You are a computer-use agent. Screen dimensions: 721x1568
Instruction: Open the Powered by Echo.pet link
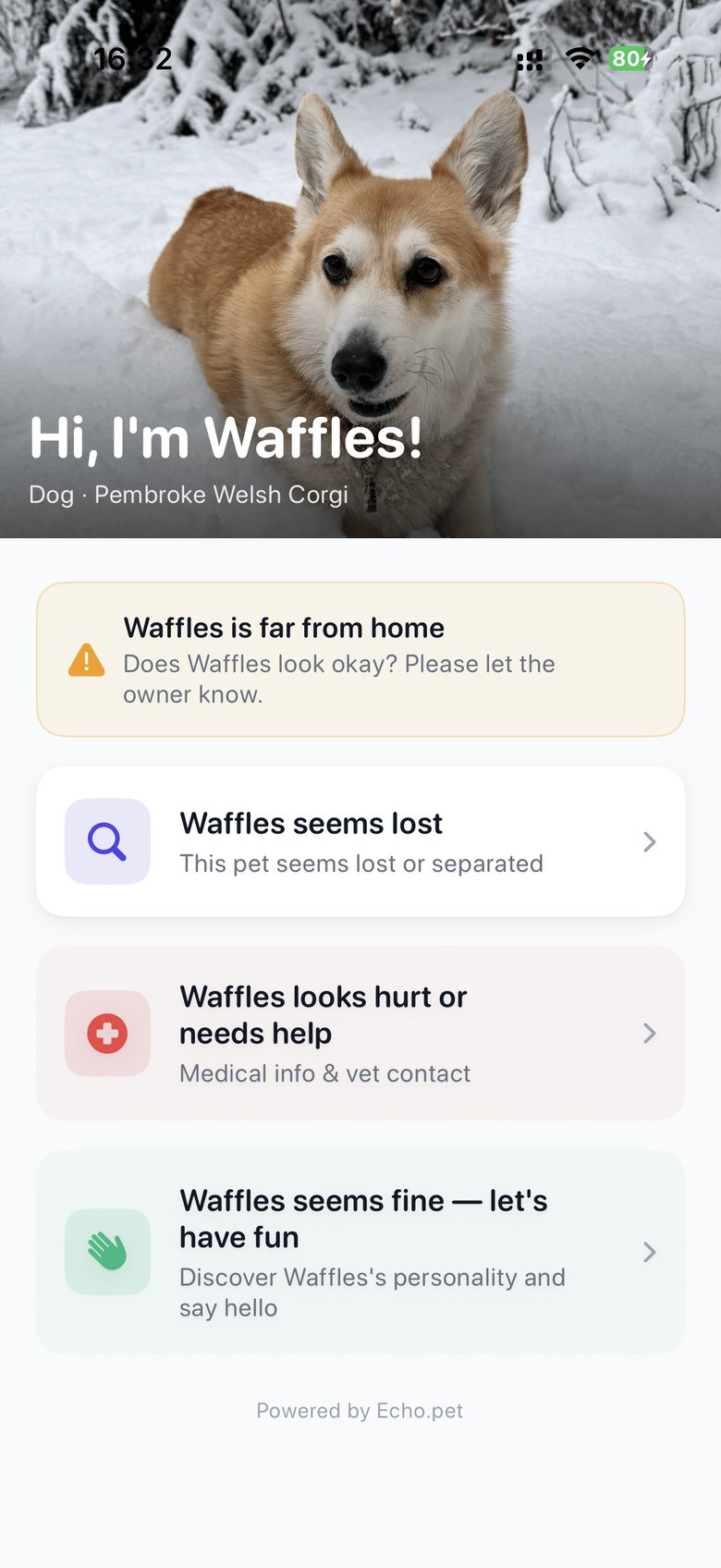[360, 1411]
